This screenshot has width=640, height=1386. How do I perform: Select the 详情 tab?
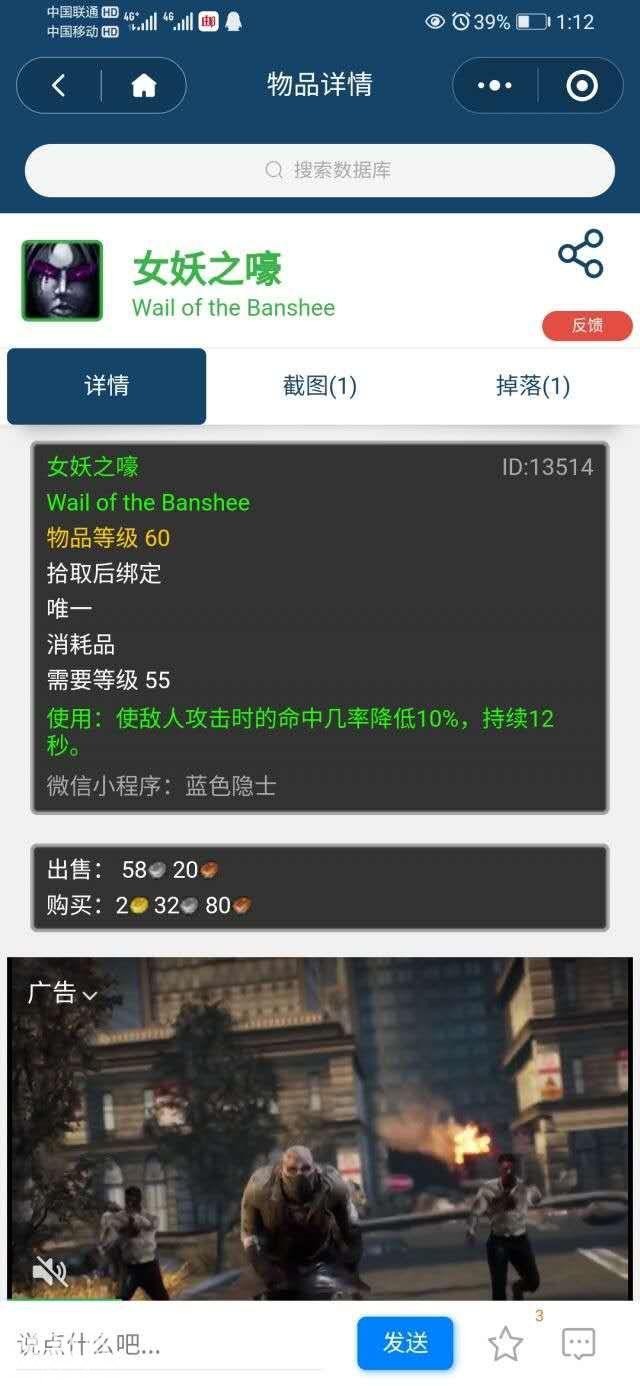click(107, 386)
